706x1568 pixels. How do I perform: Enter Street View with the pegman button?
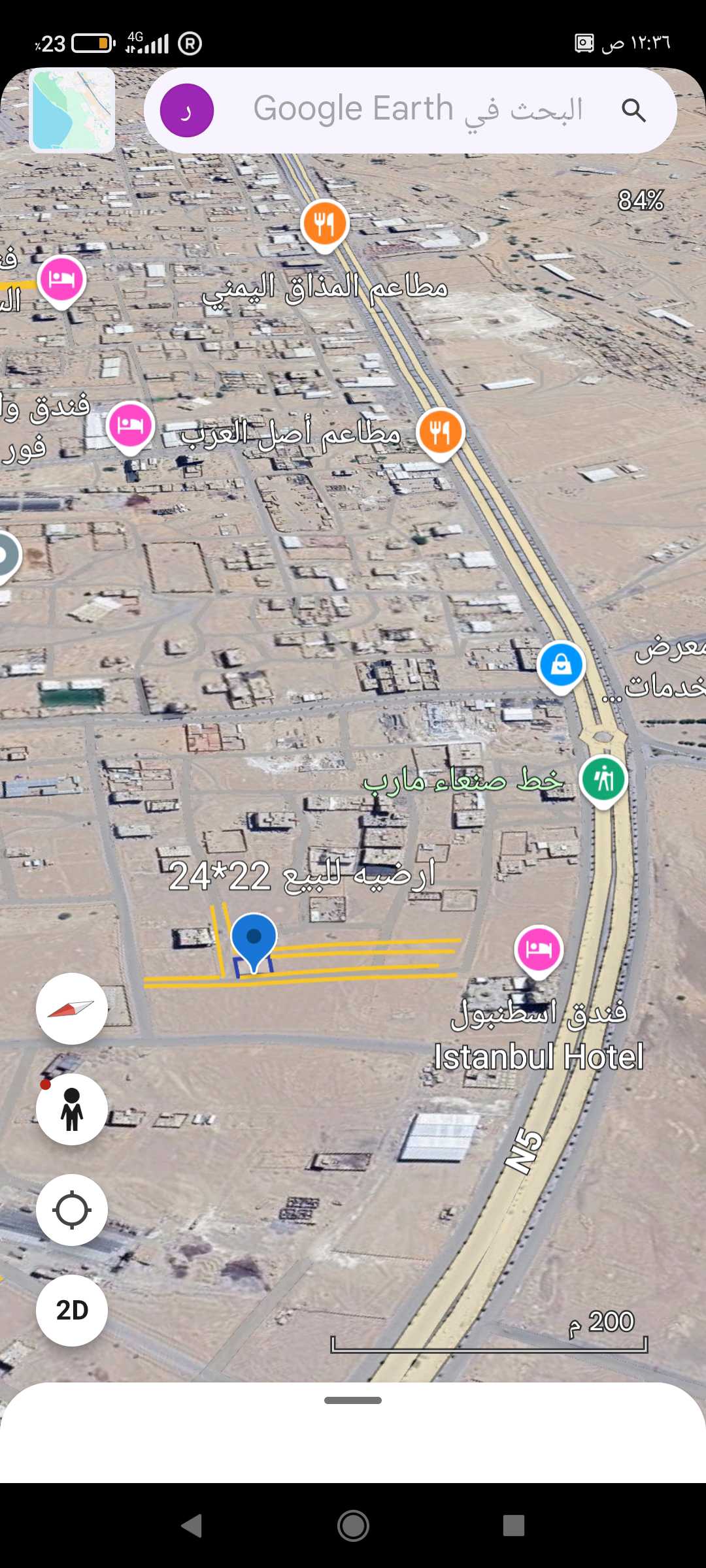(x=72, y=1109)
